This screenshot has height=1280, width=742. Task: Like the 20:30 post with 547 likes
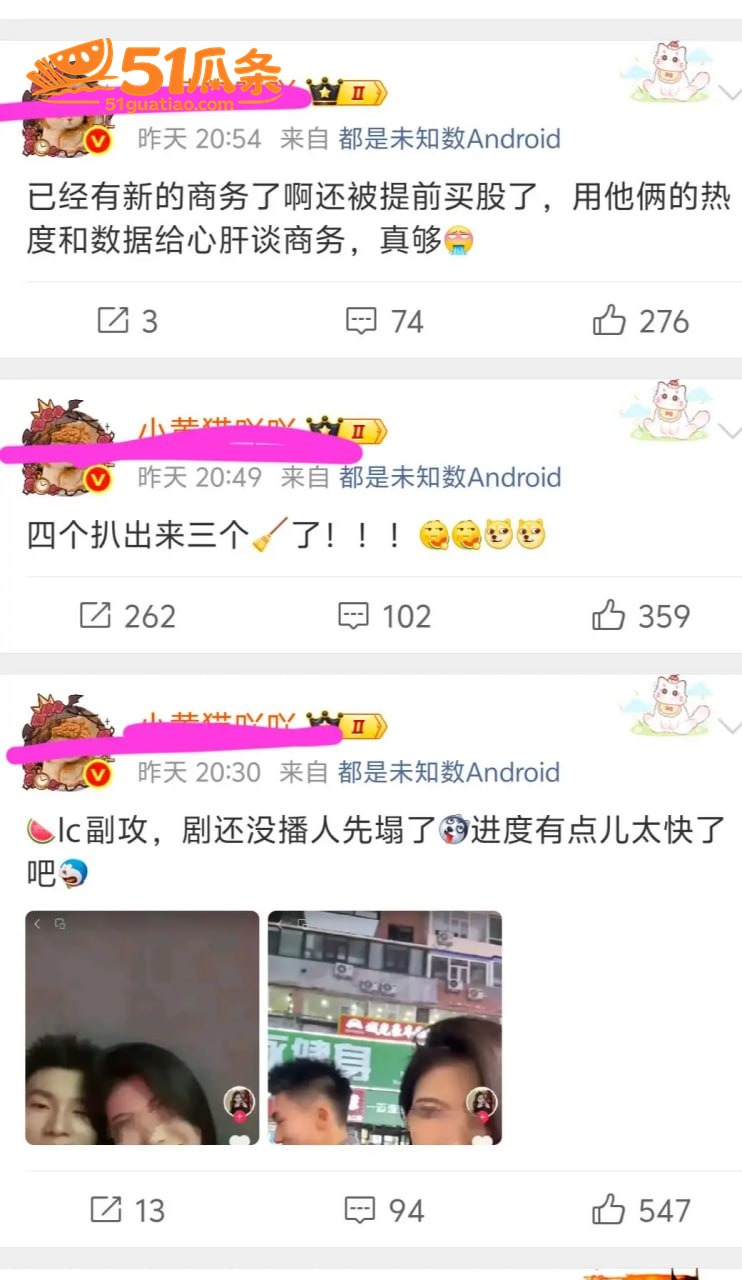tap(640, 1211)
